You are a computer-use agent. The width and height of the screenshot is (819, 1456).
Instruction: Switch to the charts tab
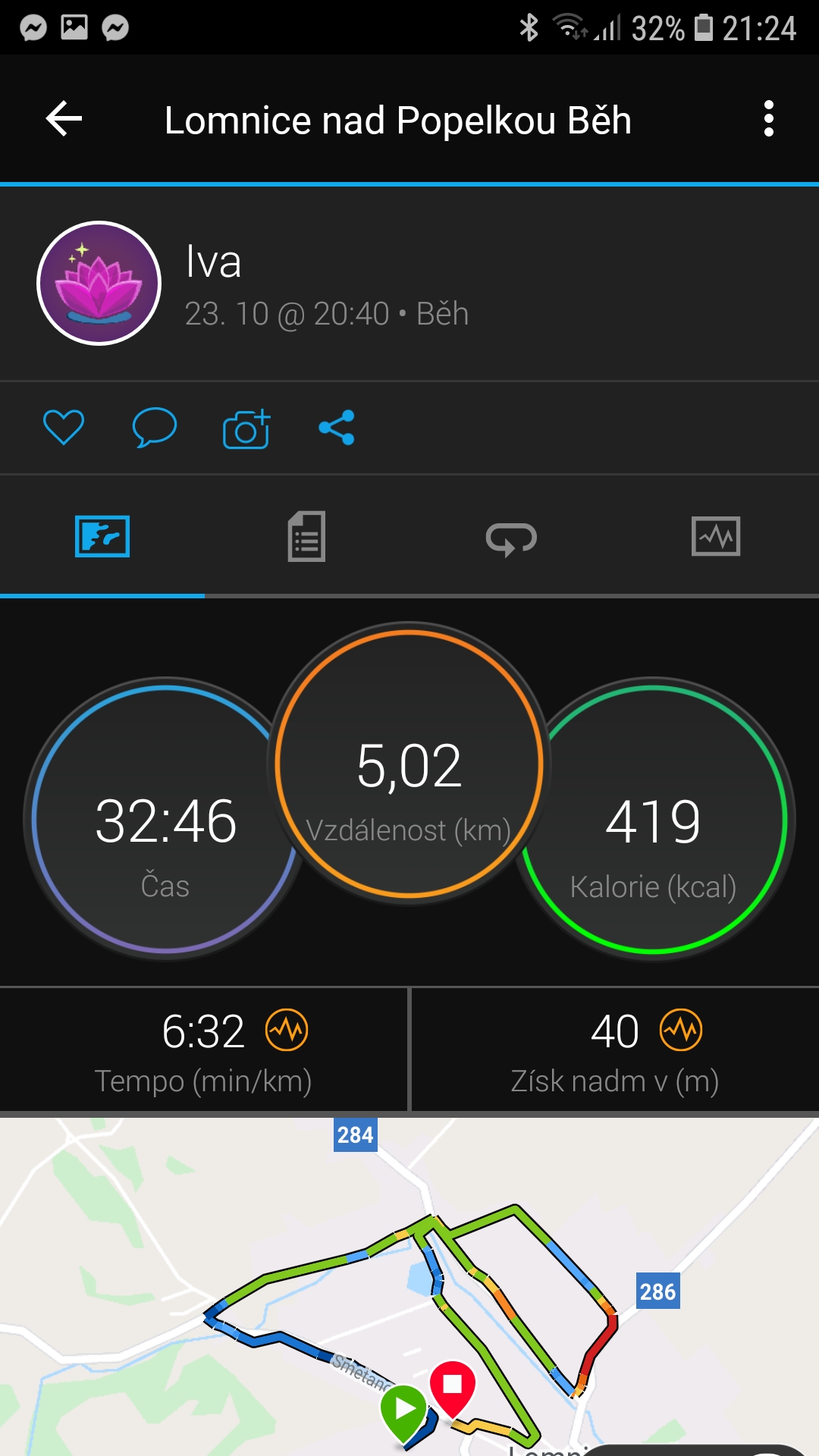[716, 536]
